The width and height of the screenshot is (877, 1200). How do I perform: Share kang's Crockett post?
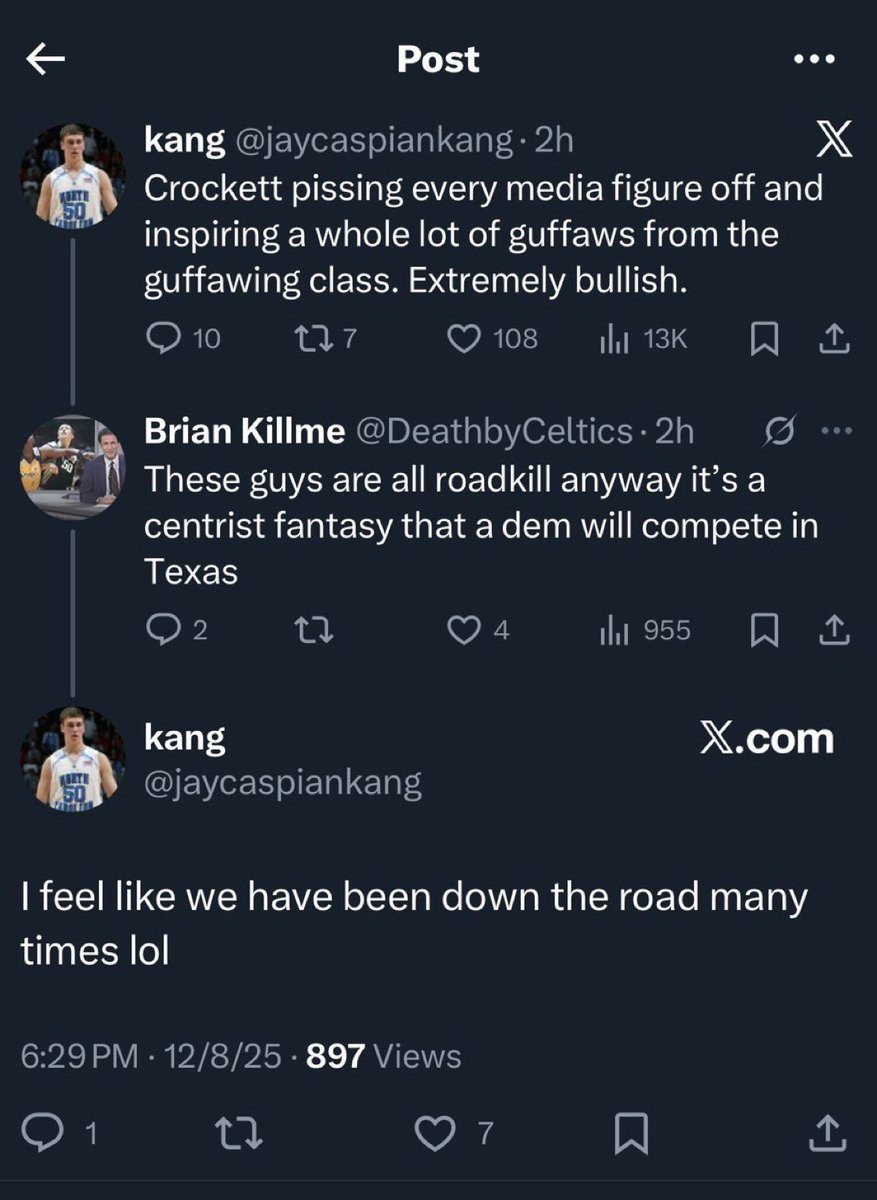(x=833, y=340)
